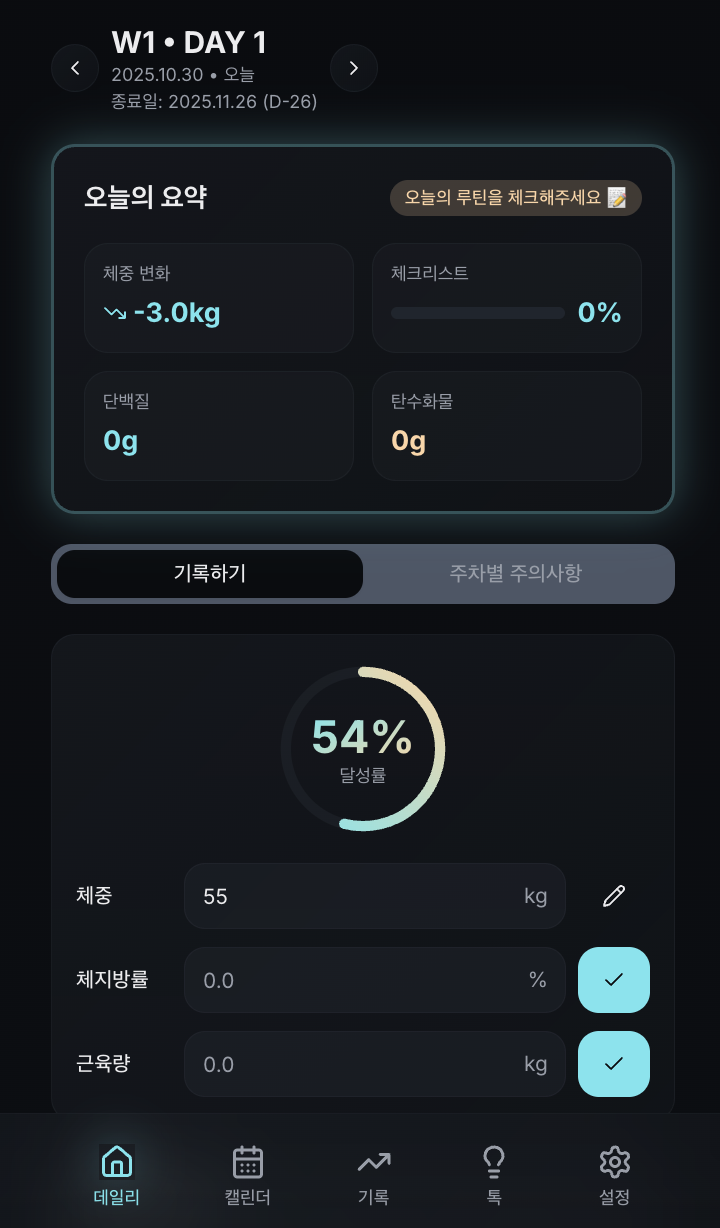The image size is (720, 1228).
Task: Select the 기록 chart icon in bottom navigation
Action: [373, 1162]
